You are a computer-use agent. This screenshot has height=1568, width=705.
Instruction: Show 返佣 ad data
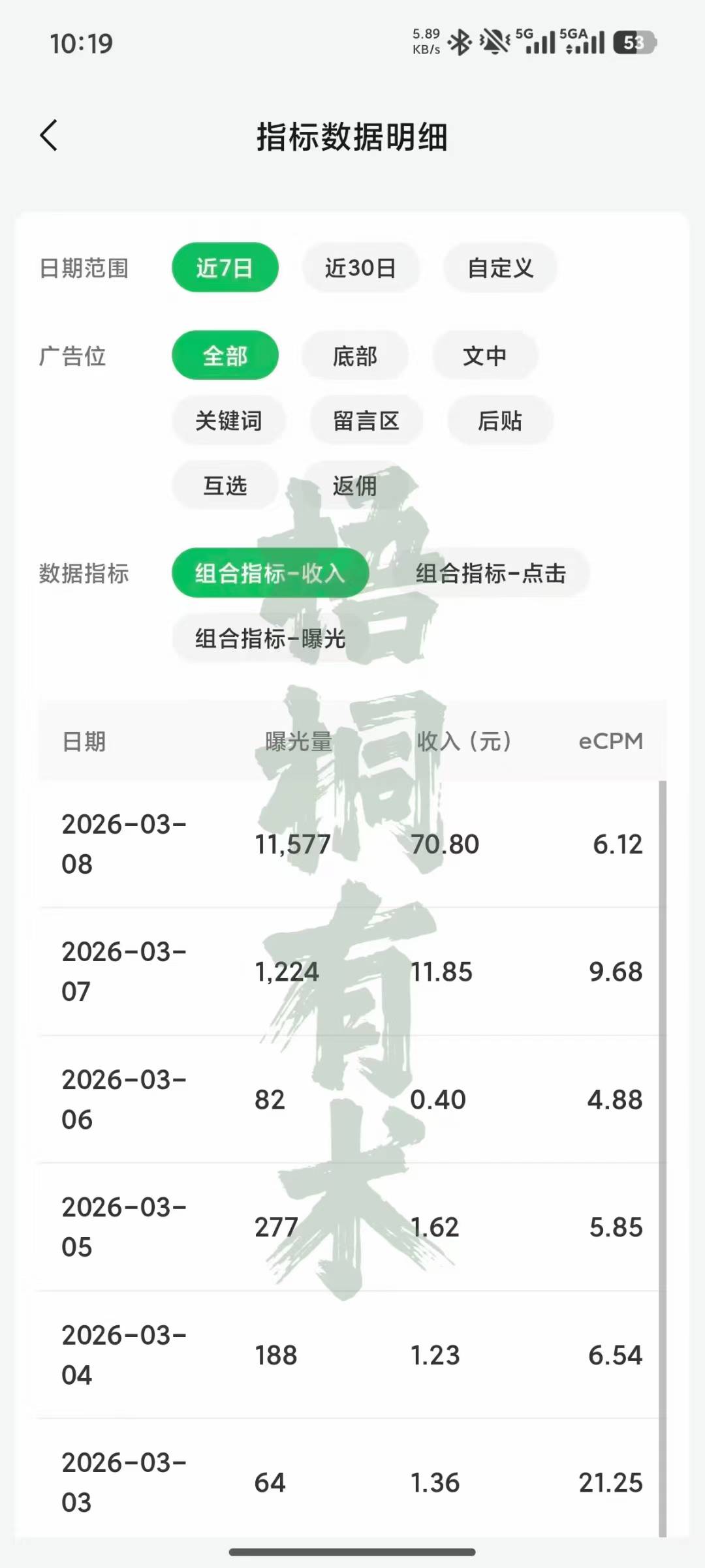[x=354, y=485]
